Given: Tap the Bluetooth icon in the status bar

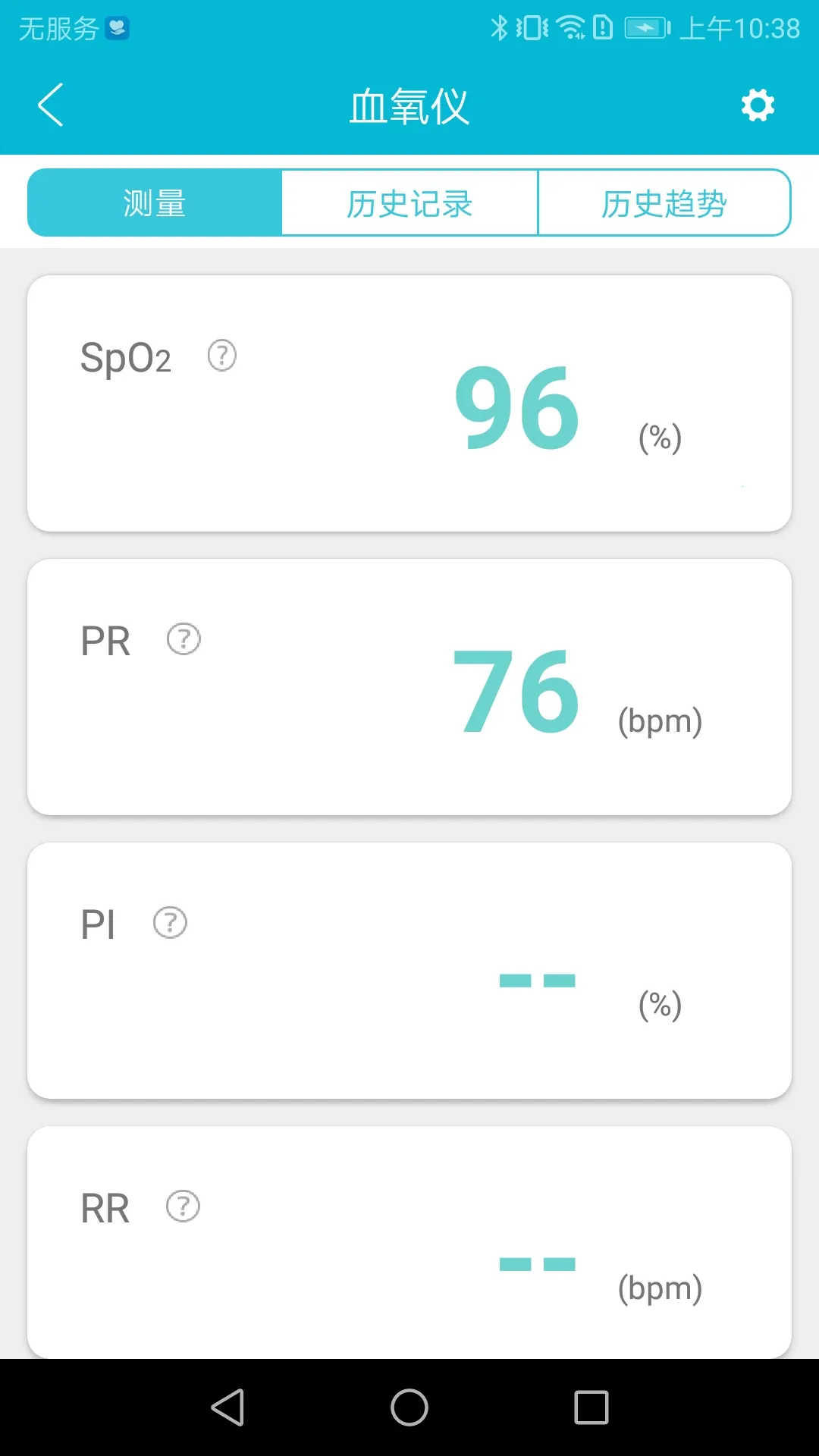Looking at the screenshot, I should pyautogui.click(x=500, y=27).
